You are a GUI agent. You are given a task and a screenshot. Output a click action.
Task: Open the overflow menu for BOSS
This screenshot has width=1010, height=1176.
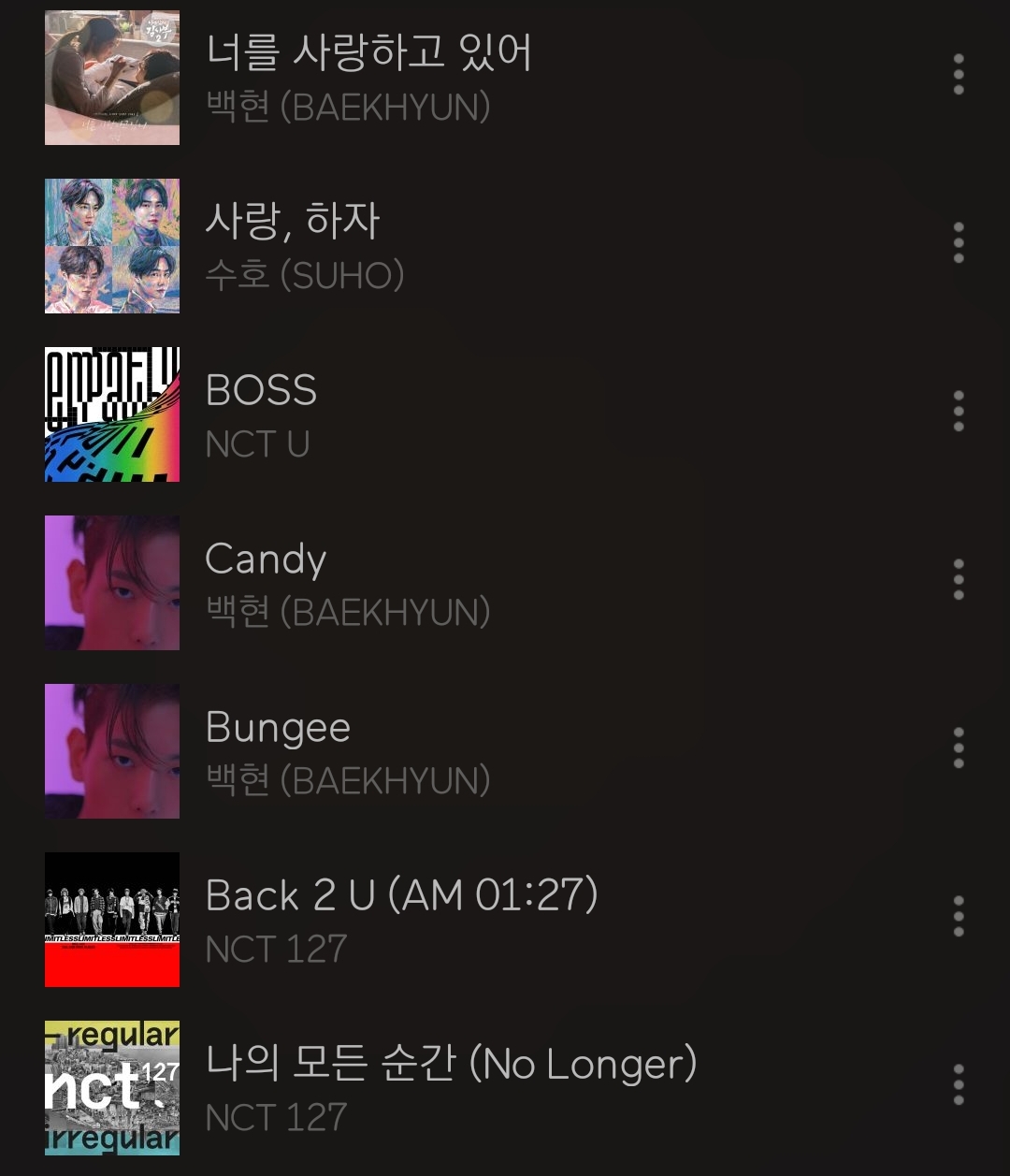coord(959,412)
